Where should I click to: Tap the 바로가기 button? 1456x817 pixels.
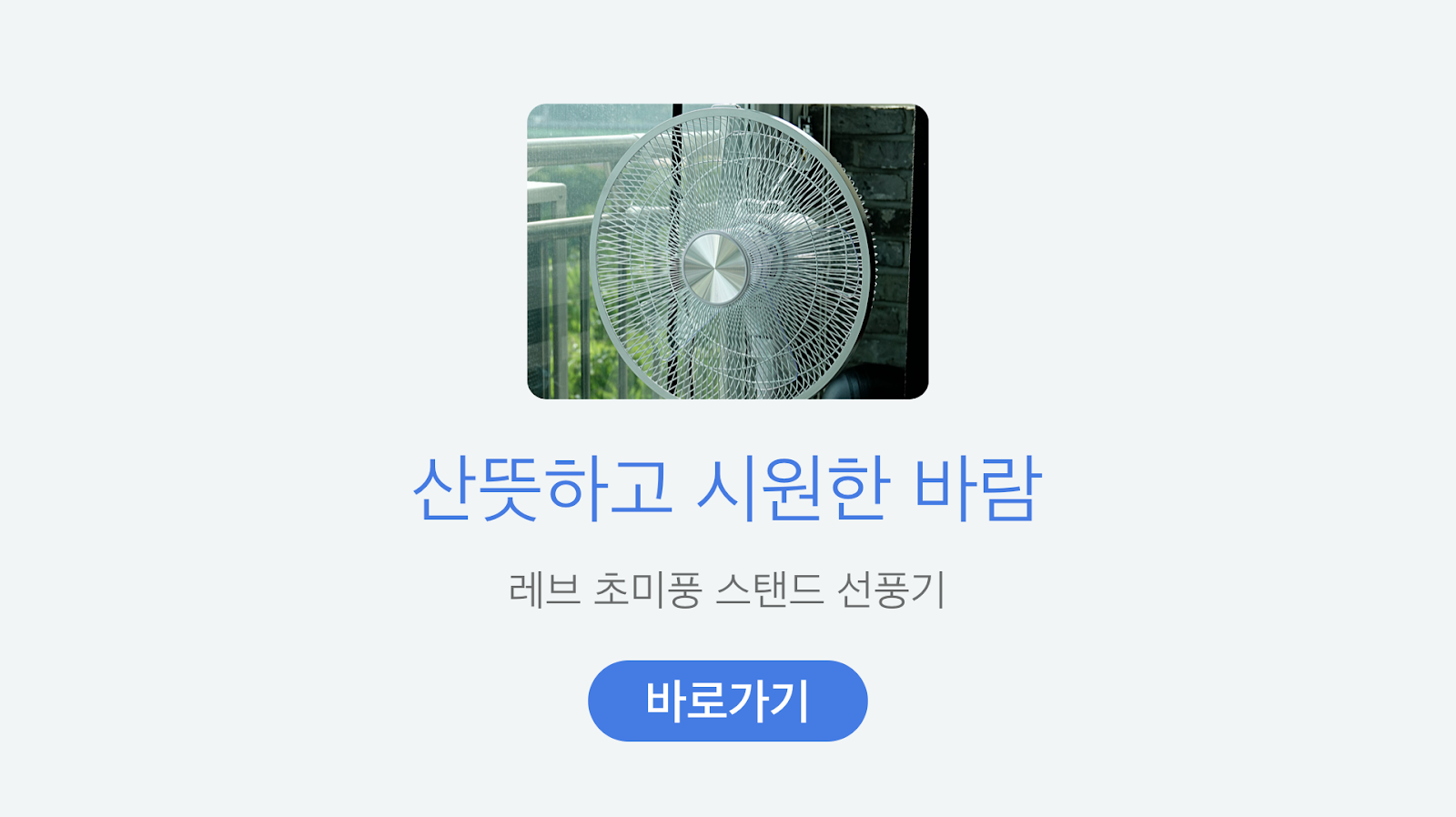pyautogui.click(x=727, y=701)
